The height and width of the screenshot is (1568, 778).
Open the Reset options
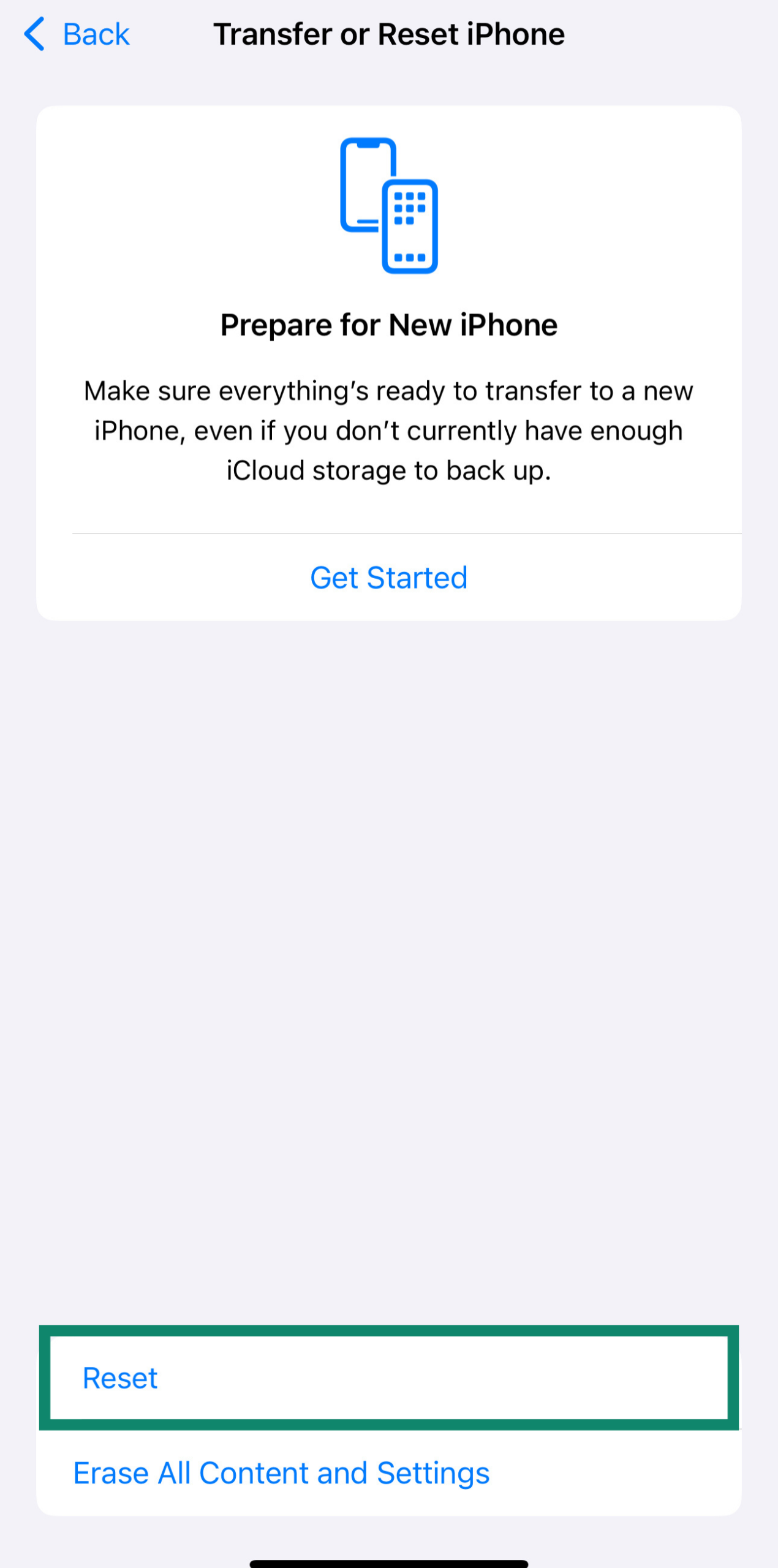(x=120, y=1378)
